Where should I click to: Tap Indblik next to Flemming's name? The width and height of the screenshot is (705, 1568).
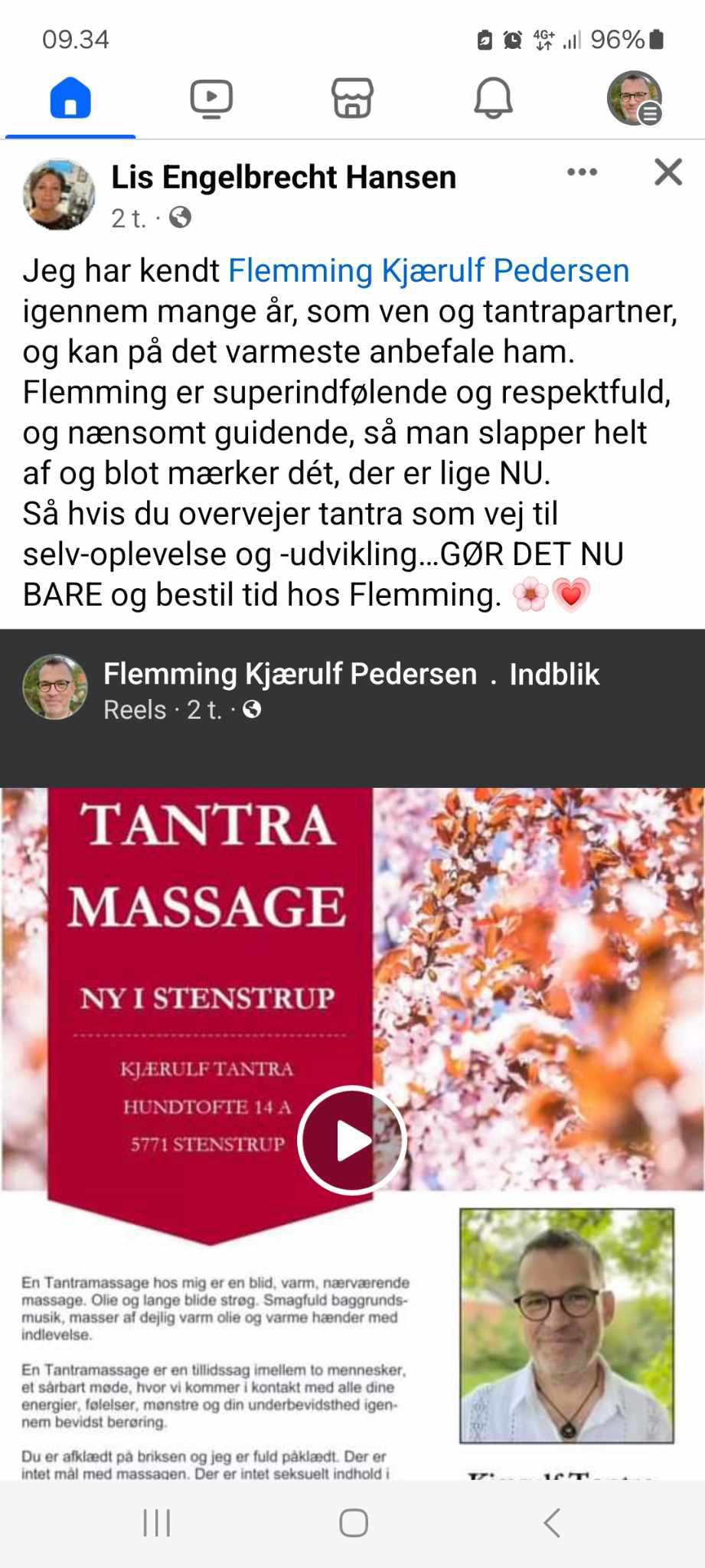pos(554,675)
